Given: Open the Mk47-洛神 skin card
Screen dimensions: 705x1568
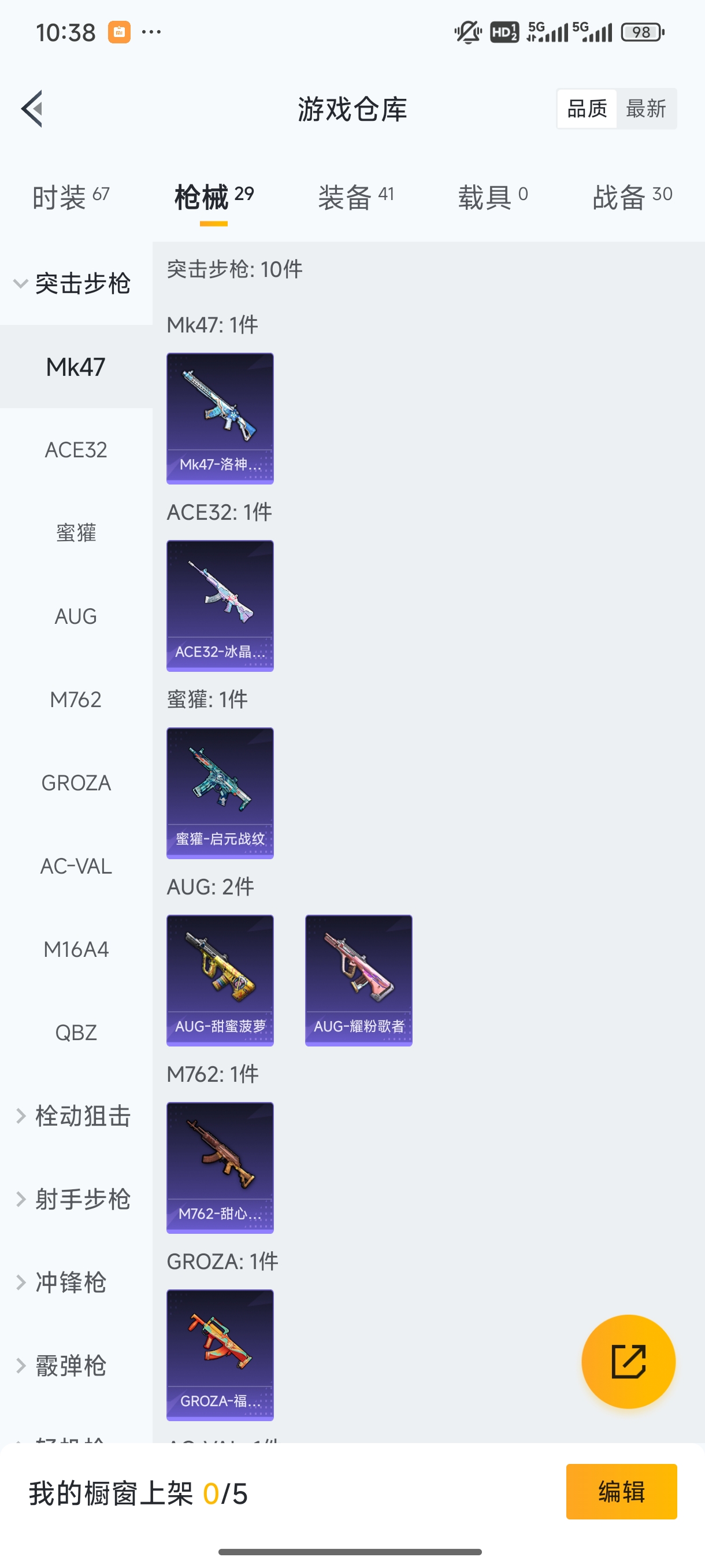Looking at the screenshot, I should [220, 418].
